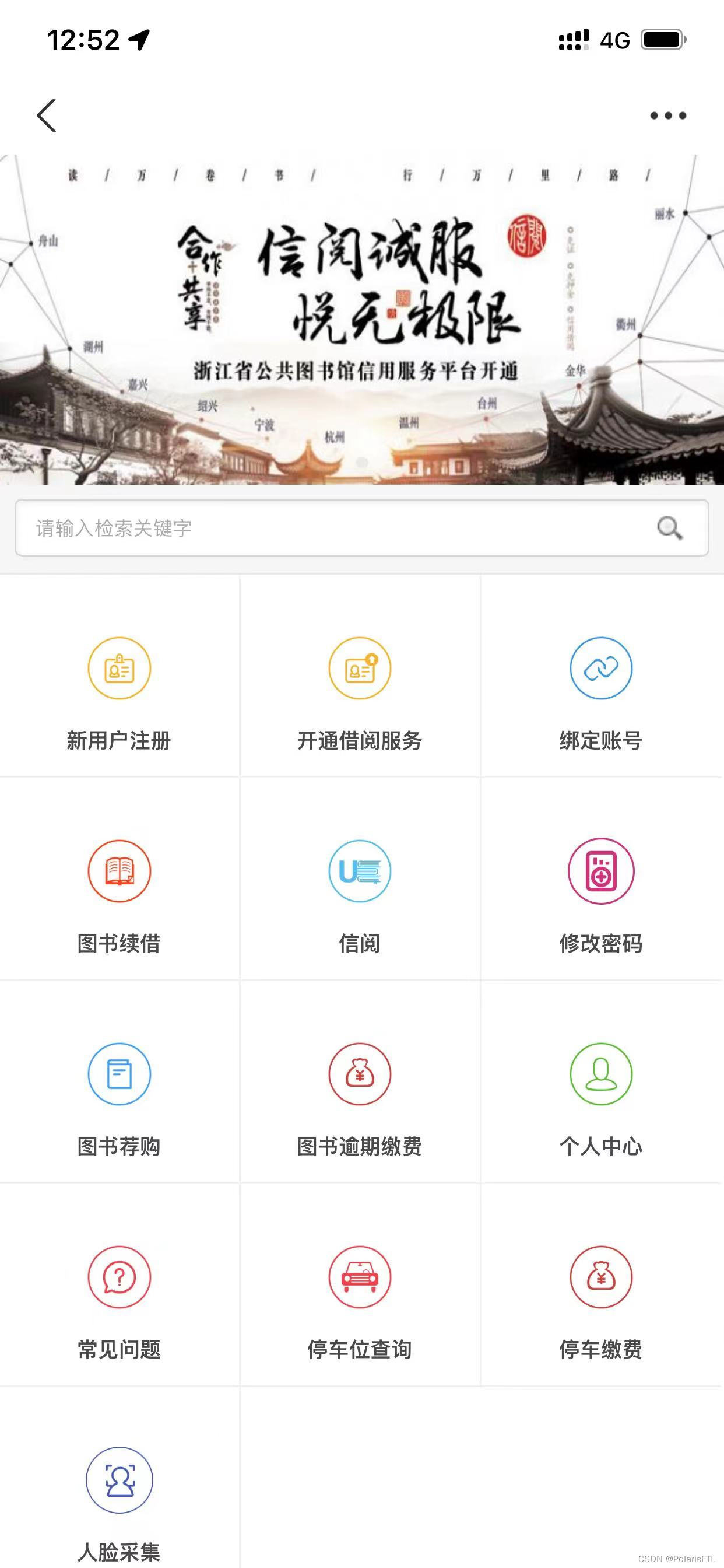
Task: Open the 信阅诚服 banner
Action: [x=362, y=320]
